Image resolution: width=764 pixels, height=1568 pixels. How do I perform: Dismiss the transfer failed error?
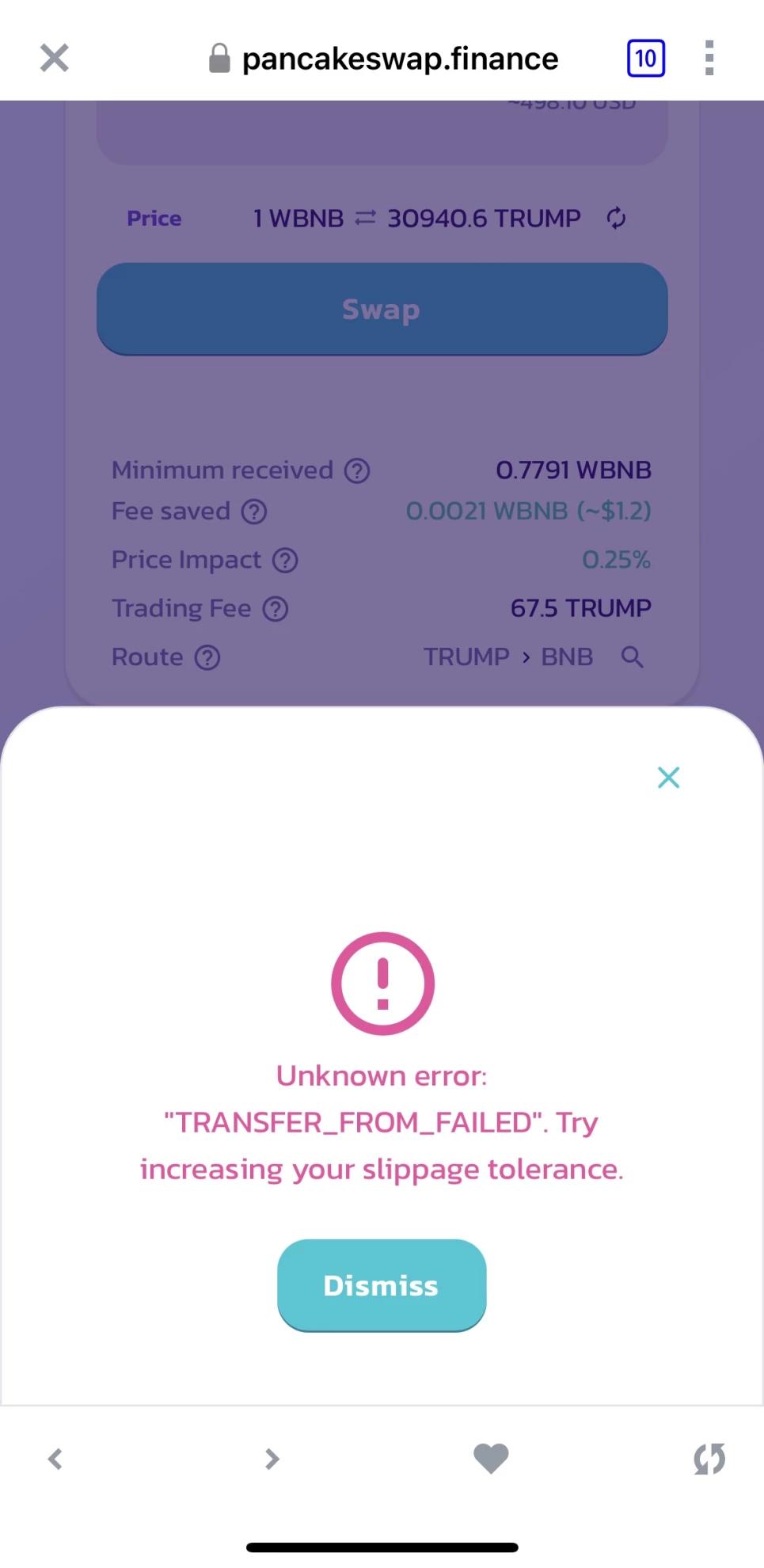click(x=381, y=1284)
